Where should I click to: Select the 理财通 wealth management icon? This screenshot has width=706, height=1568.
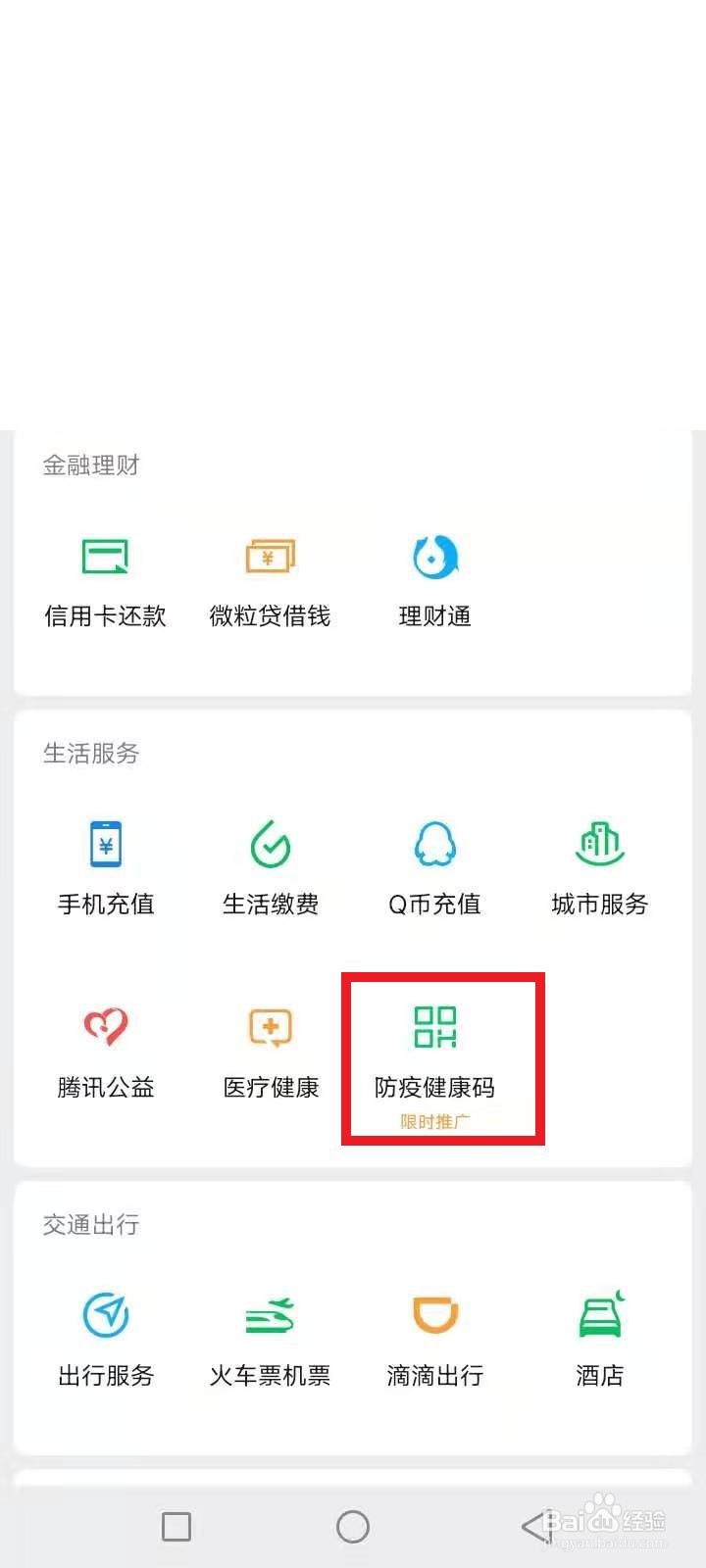coord(435,578)
